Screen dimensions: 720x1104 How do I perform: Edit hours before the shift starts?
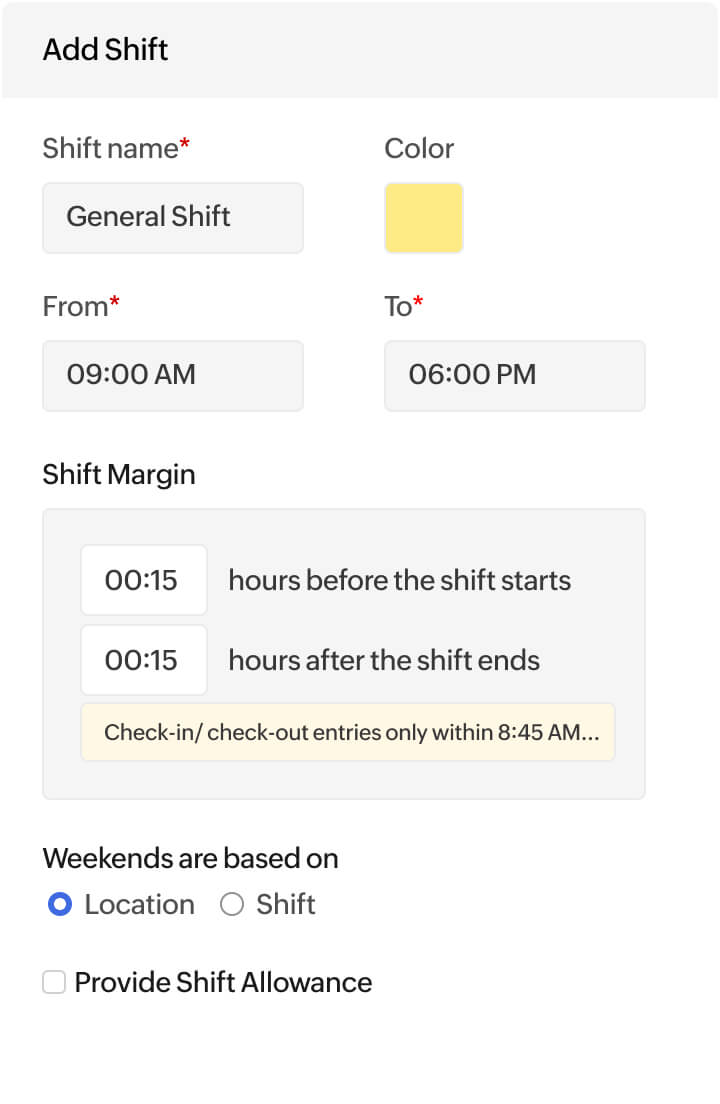pos(143,580)
